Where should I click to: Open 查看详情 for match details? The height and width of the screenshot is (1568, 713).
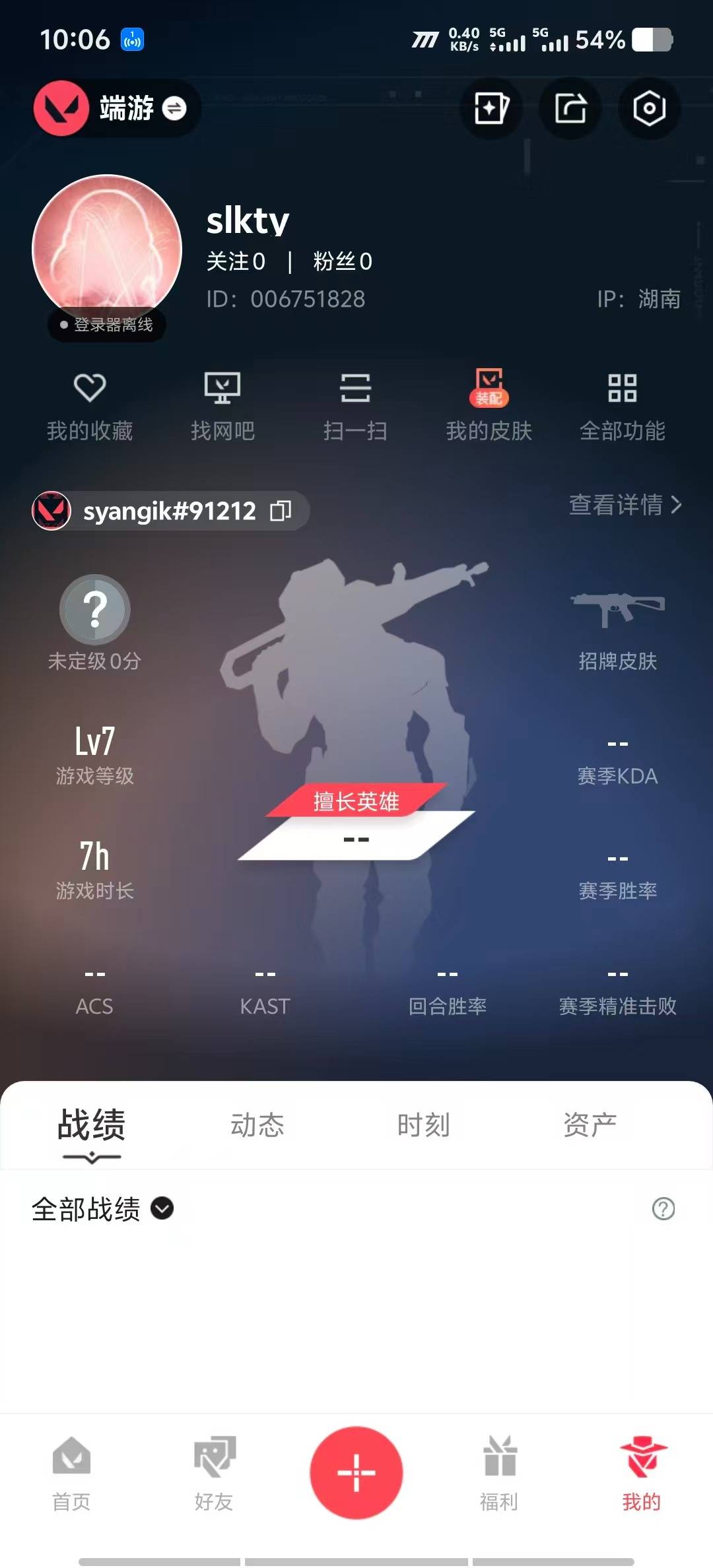623,507
